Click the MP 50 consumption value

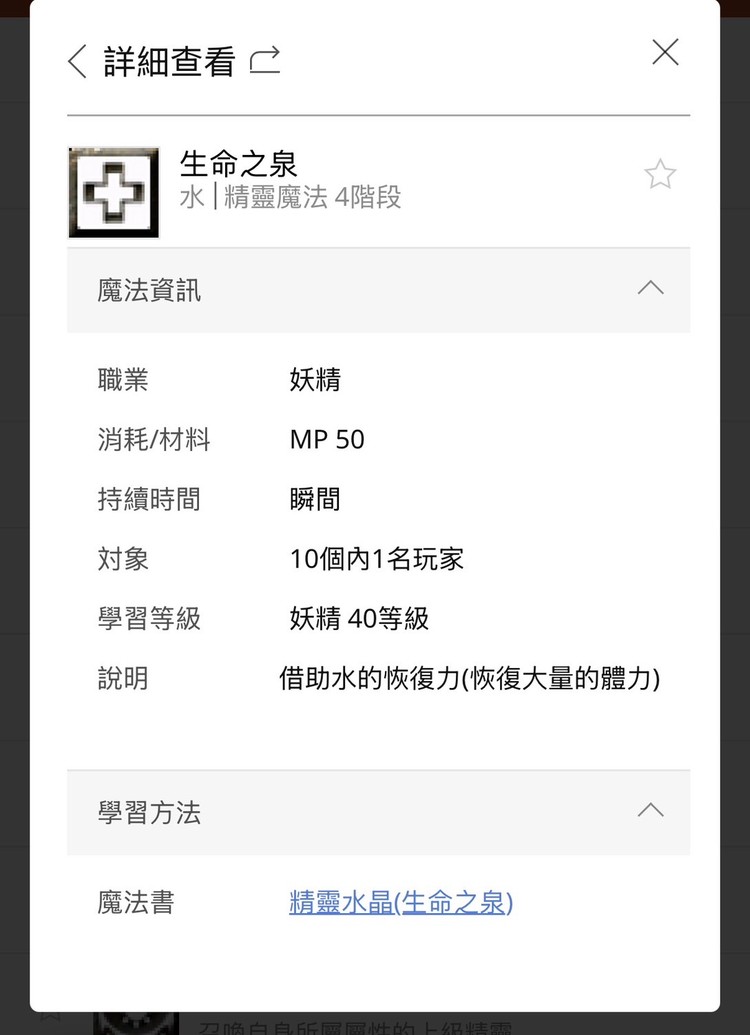(x=324, y=438)
